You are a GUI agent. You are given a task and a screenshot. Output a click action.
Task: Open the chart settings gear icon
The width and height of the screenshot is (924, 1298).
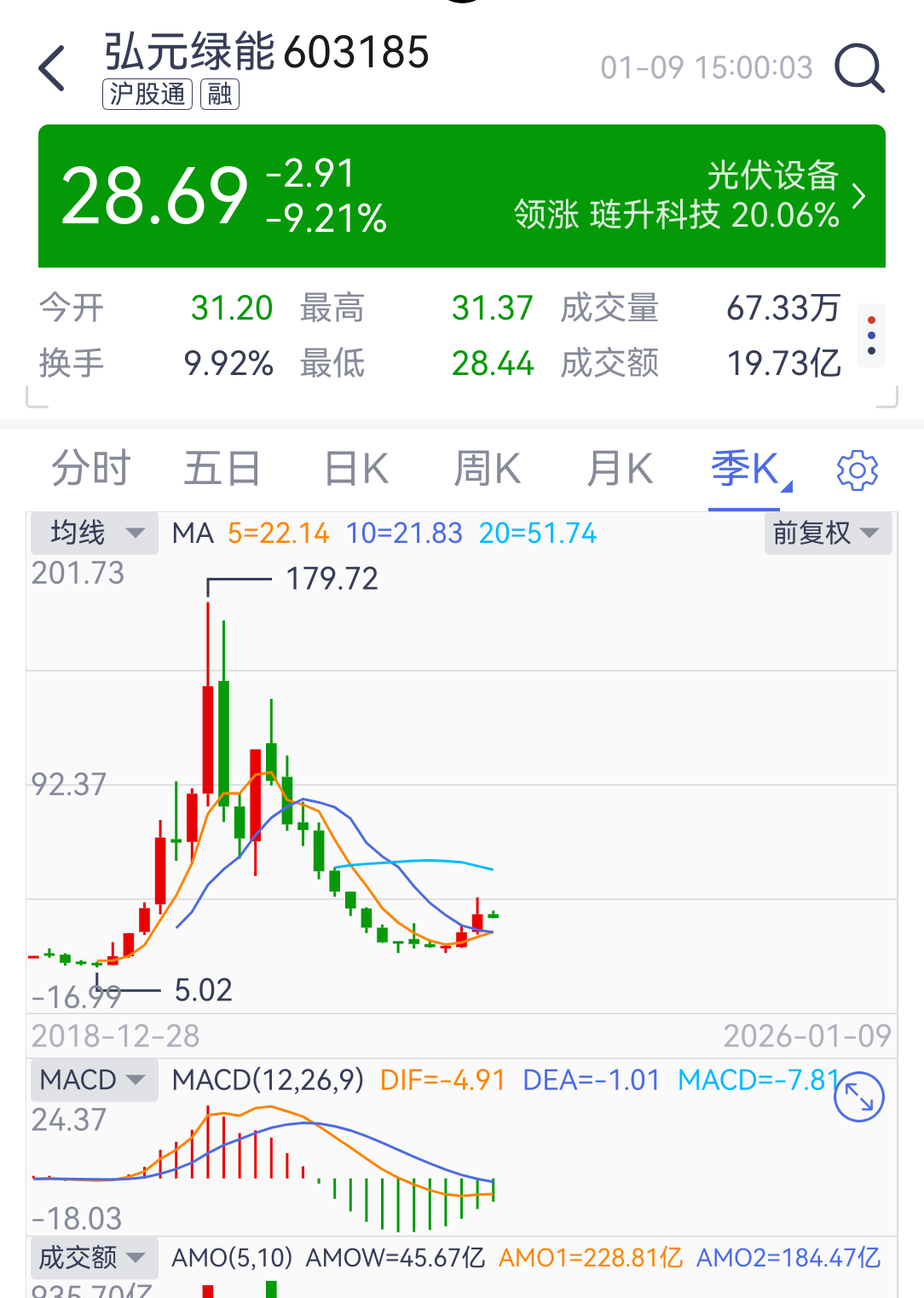[x=857, y=468]
